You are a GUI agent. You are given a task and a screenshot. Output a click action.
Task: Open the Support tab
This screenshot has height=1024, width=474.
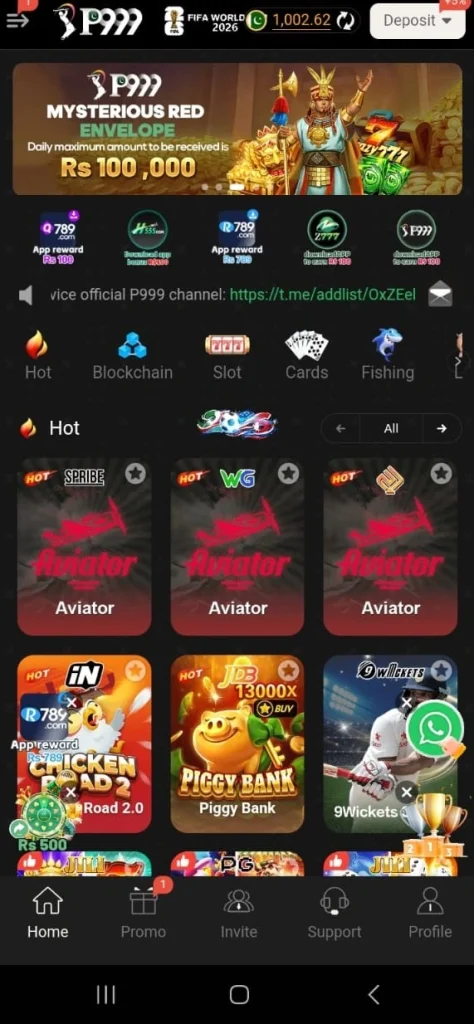click(334, 912)
